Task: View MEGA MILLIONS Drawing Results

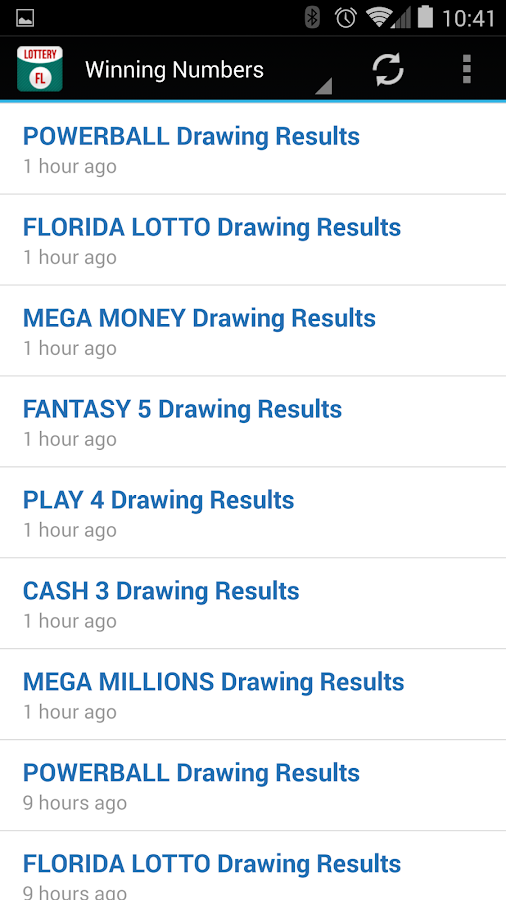Action: tap(253, 695)
